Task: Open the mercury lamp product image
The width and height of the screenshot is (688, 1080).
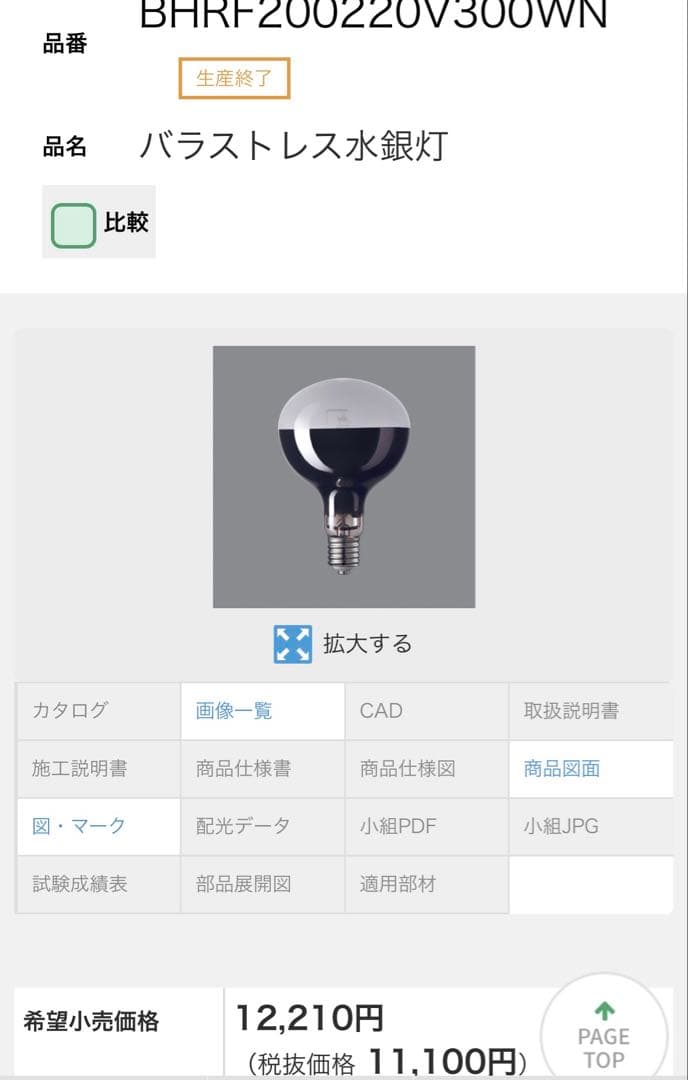Action: pyautogui.click(x=344, y=476)
